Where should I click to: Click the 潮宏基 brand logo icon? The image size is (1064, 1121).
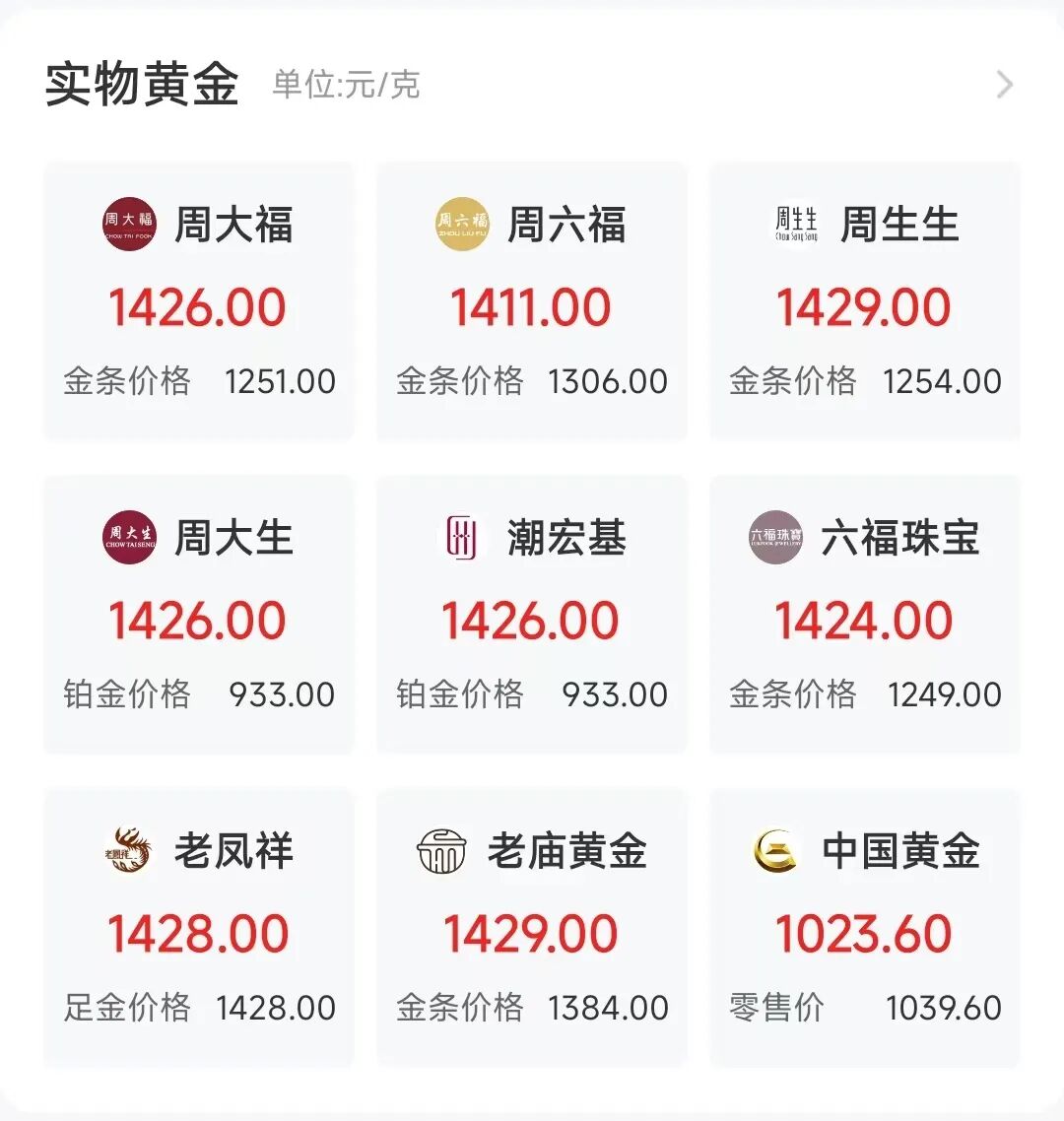pyautogui.click(x=459, y=537)
